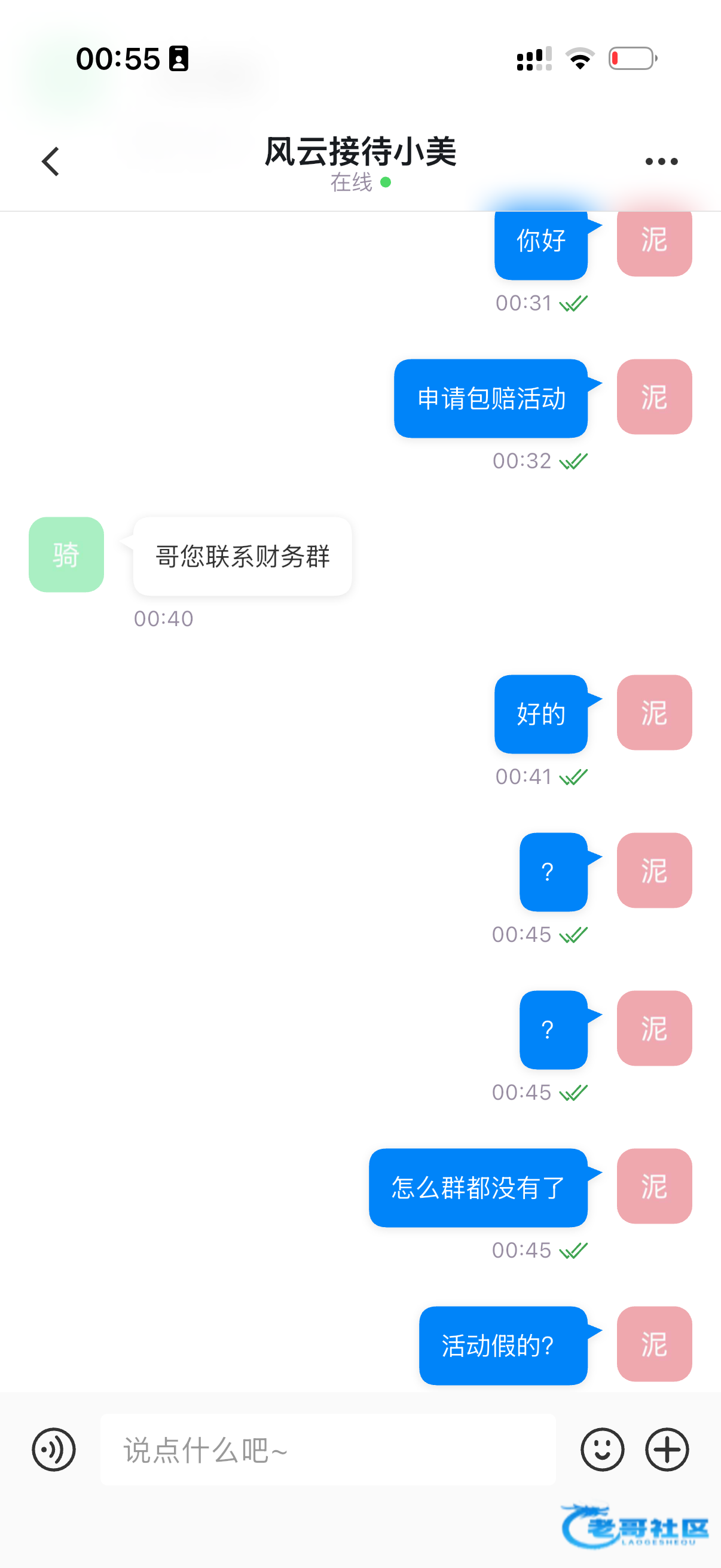Image resolution: width=721 pixels, height=1568 pixels.
Task: Focus the "说点什么吧~" message field
Action: click(x=328, y=1450)
